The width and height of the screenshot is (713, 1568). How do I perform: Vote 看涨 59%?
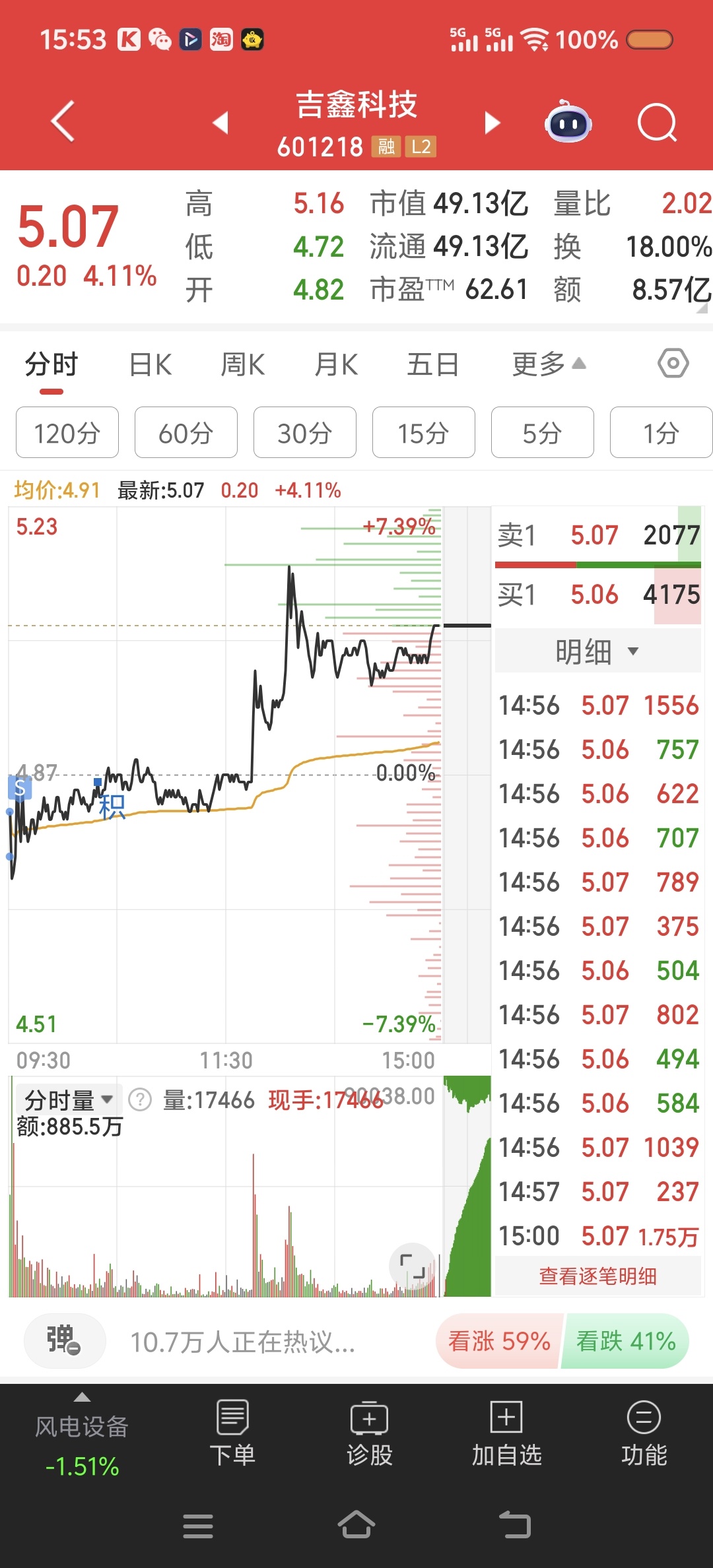coord(499,1341)
